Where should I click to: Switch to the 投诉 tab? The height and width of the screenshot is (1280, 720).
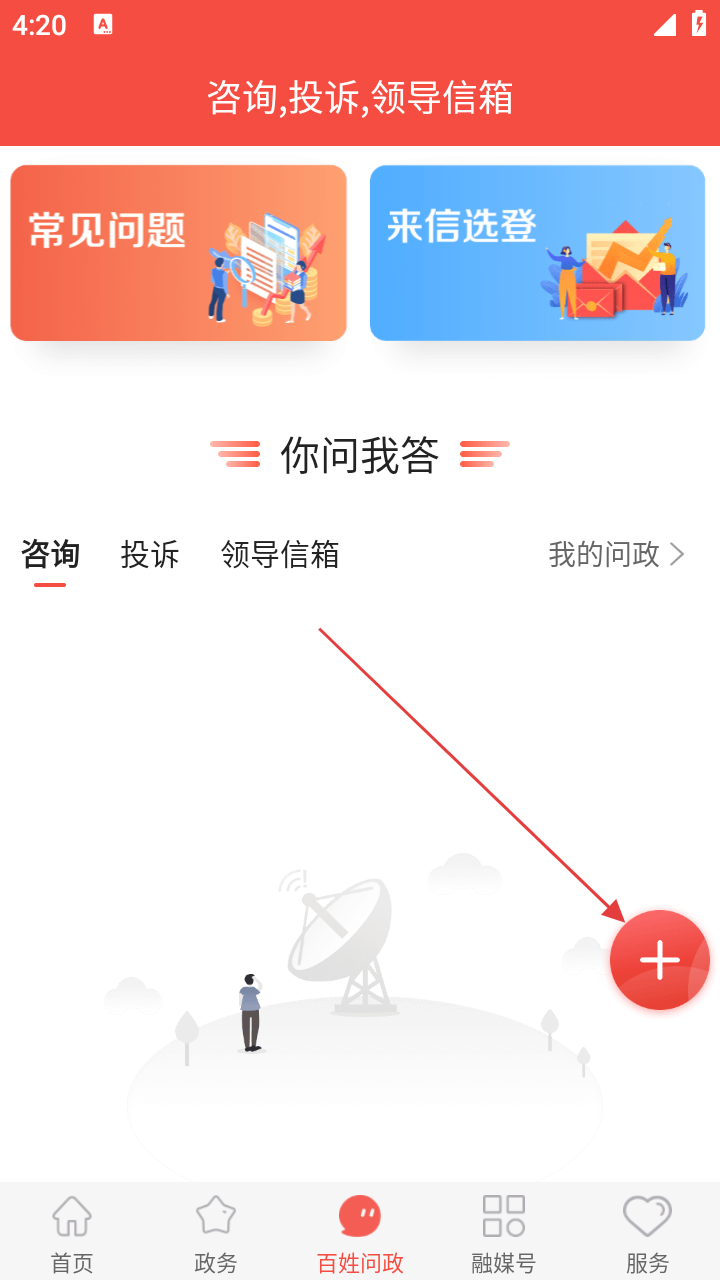(x=150, y=555)
